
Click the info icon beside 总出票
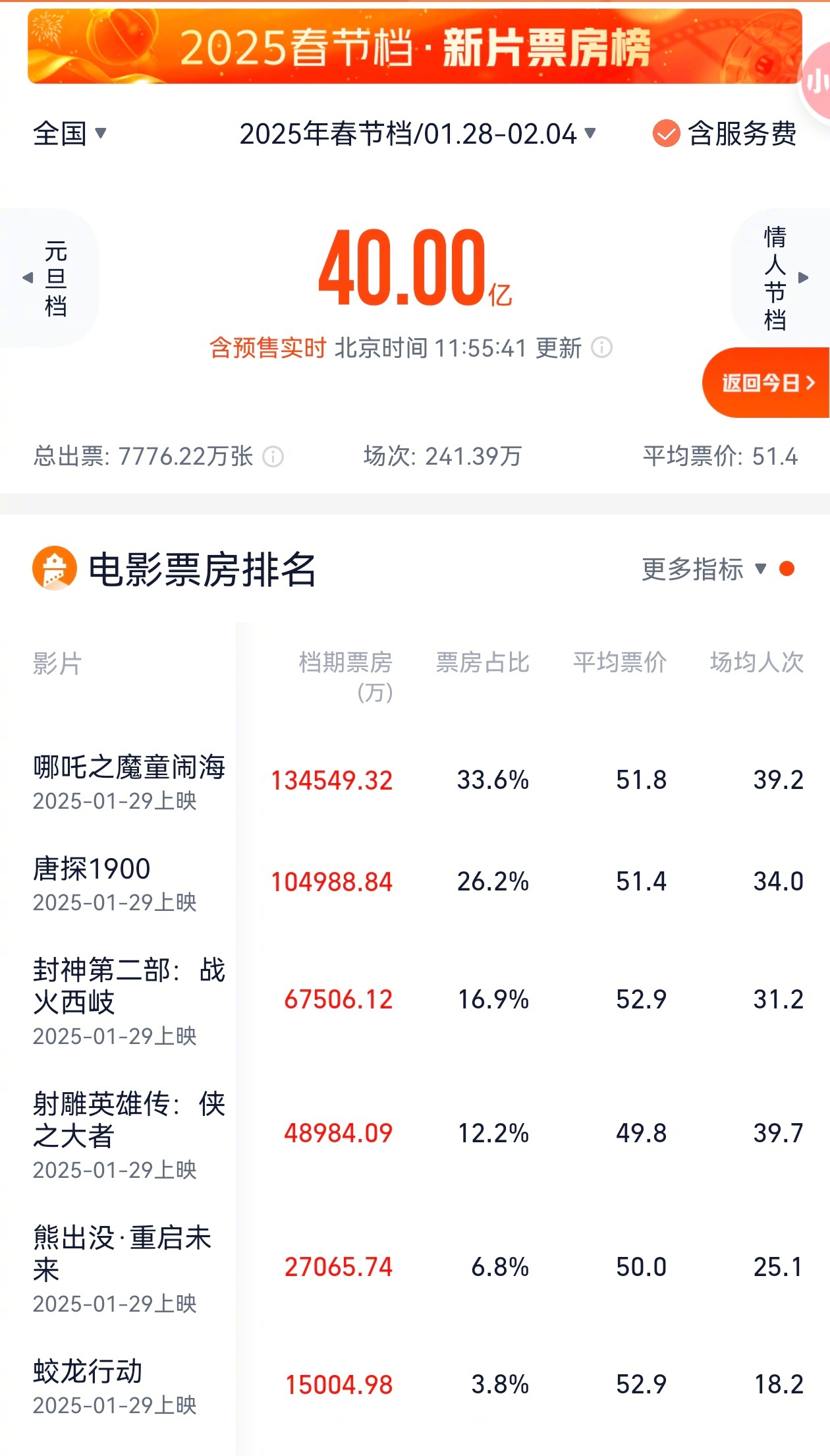(273, 456)
